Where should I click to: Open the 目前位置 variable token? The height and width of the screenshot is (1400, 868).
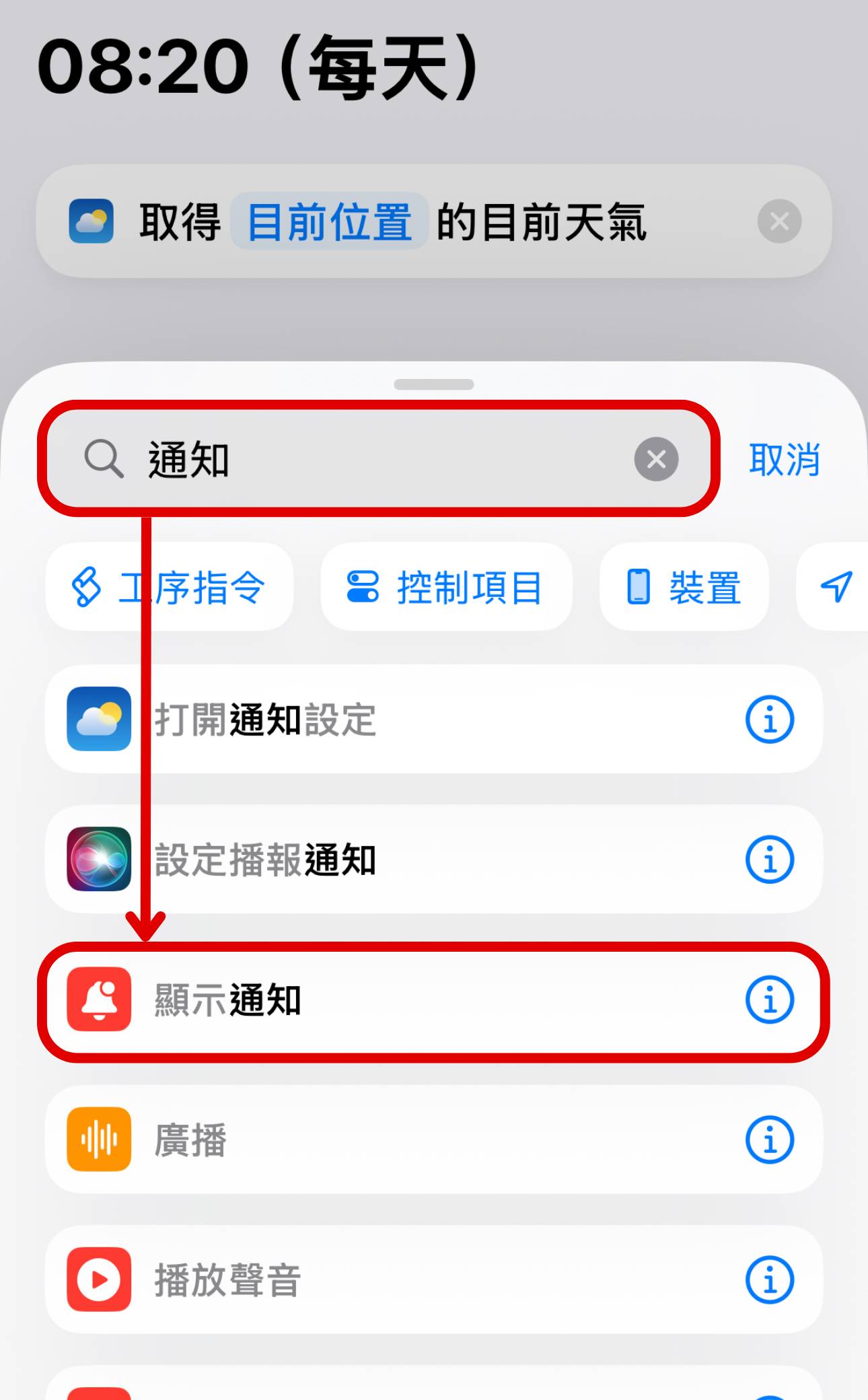[x=329, y=222]
